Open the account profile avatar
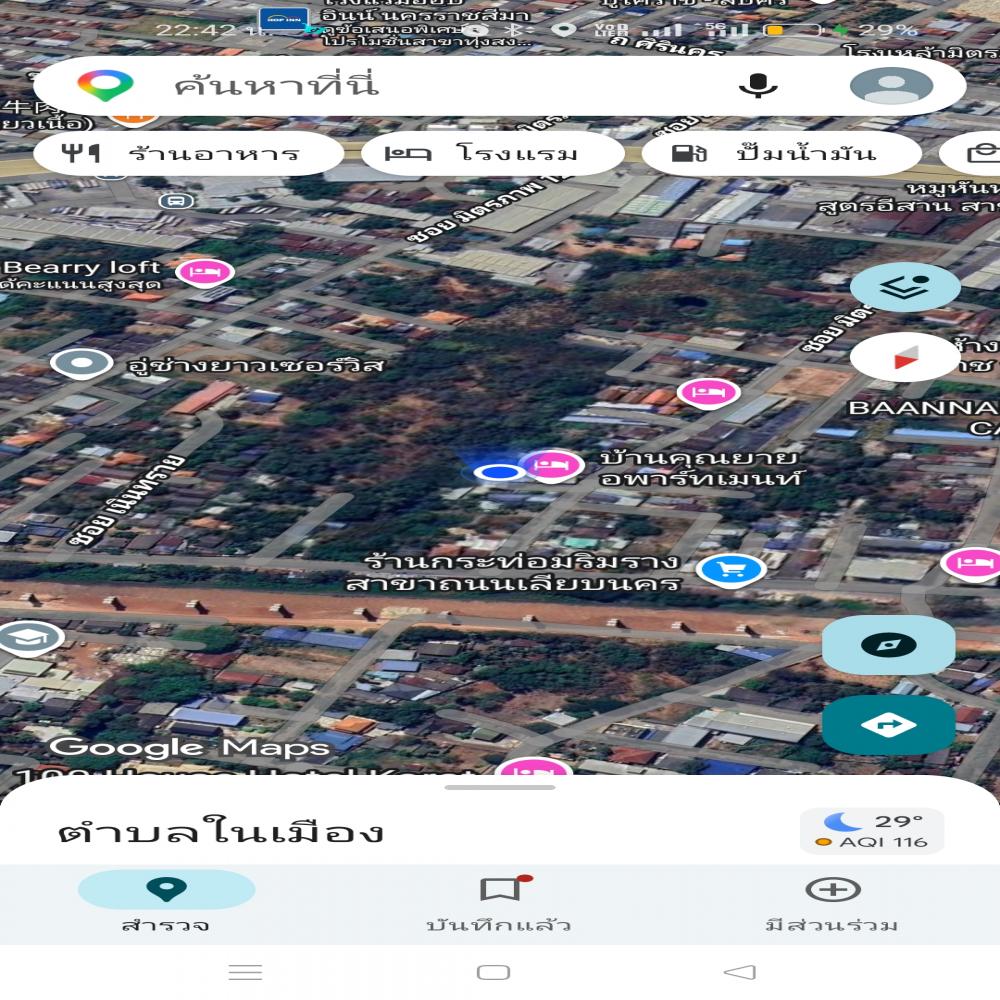This screenshot has height=1000, width=1000. tap(890, 86)
